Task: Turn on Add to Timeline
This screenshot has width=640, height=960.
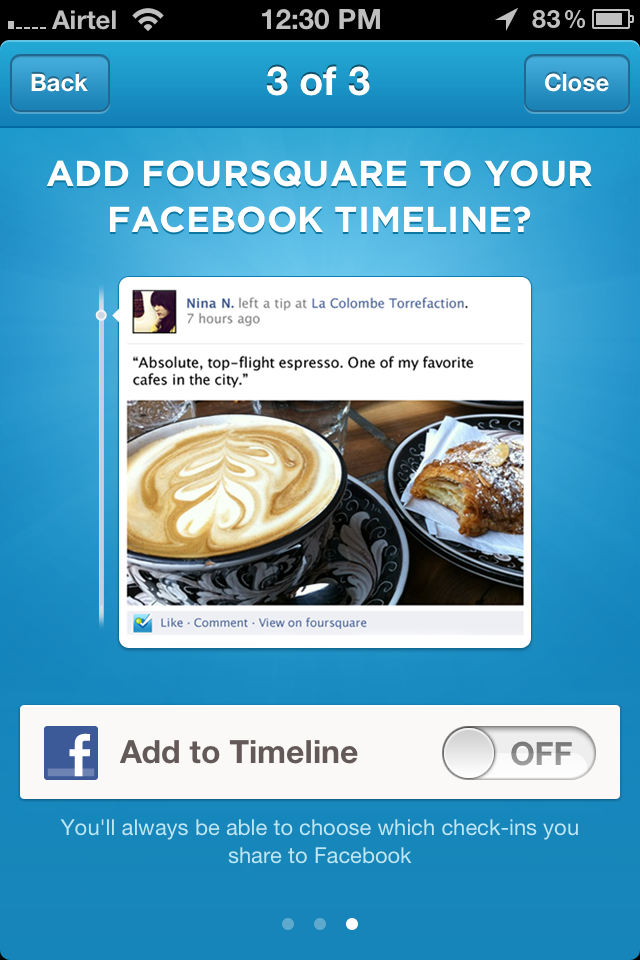Action: 518,753
